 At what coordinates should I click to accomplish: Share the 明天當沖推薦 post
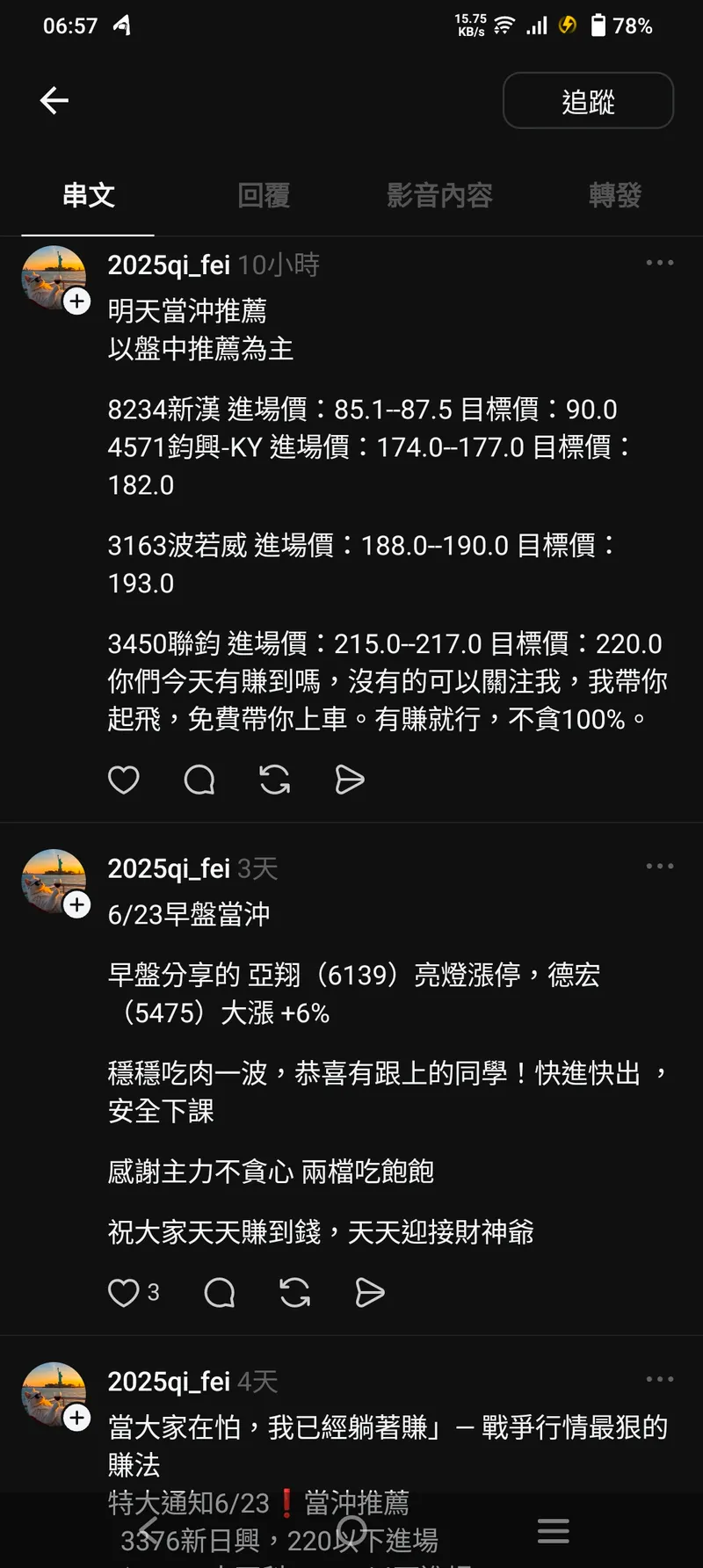(x=350, y=780)
